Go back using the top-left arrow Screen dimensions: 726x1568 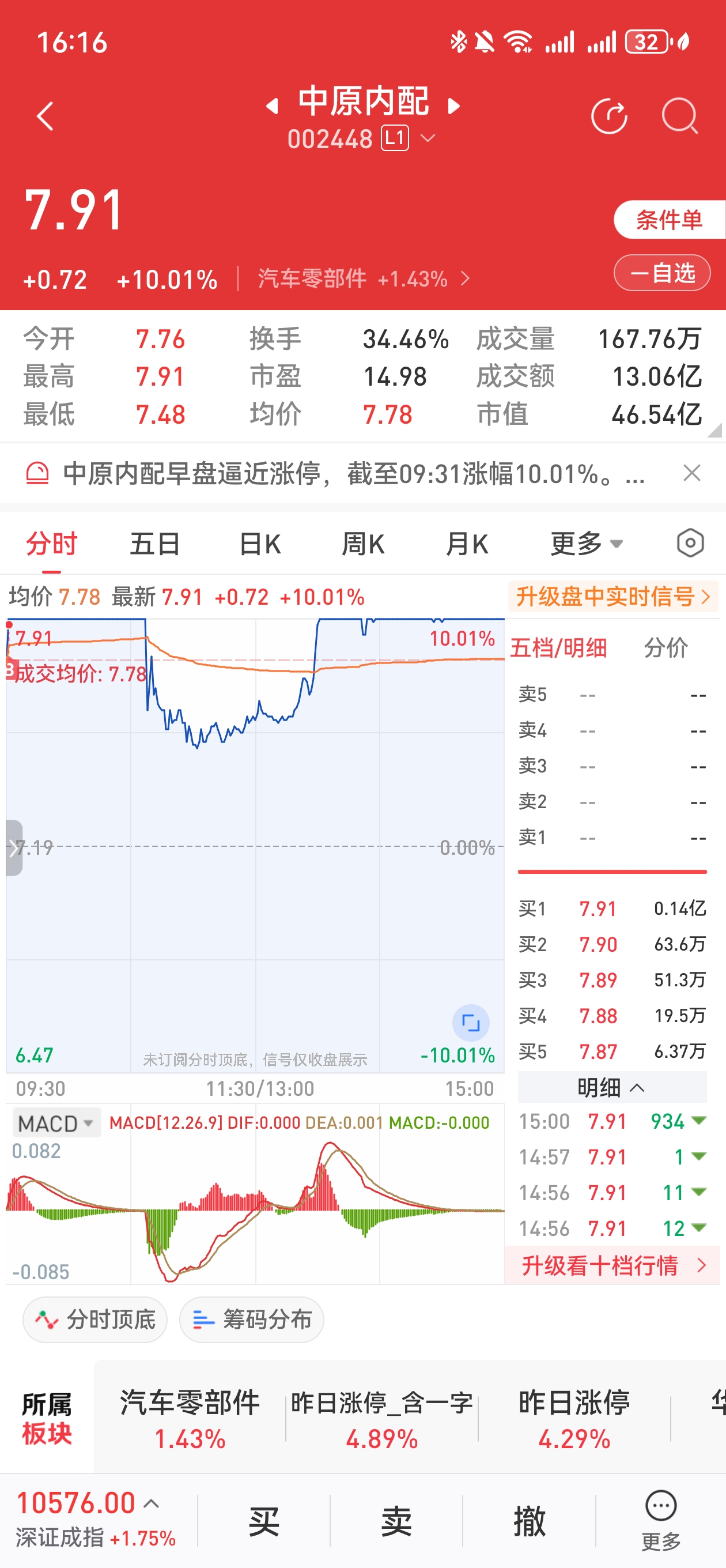[45, 116]
